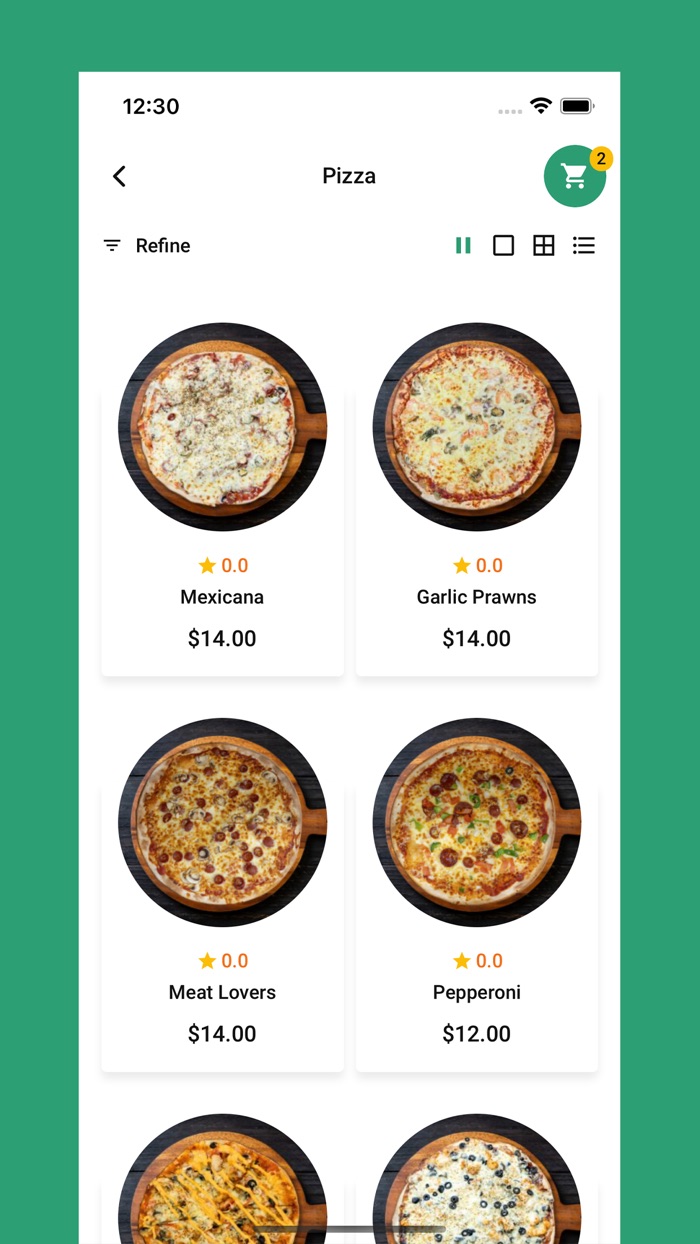Open the Garlic Prawns pizza card

(x=477, y=500)
